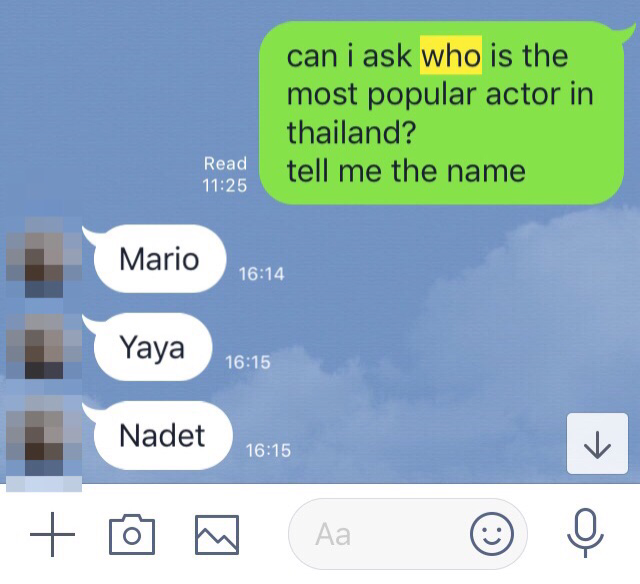Open the photo gallery picker
640x584 pixels.
216,535
